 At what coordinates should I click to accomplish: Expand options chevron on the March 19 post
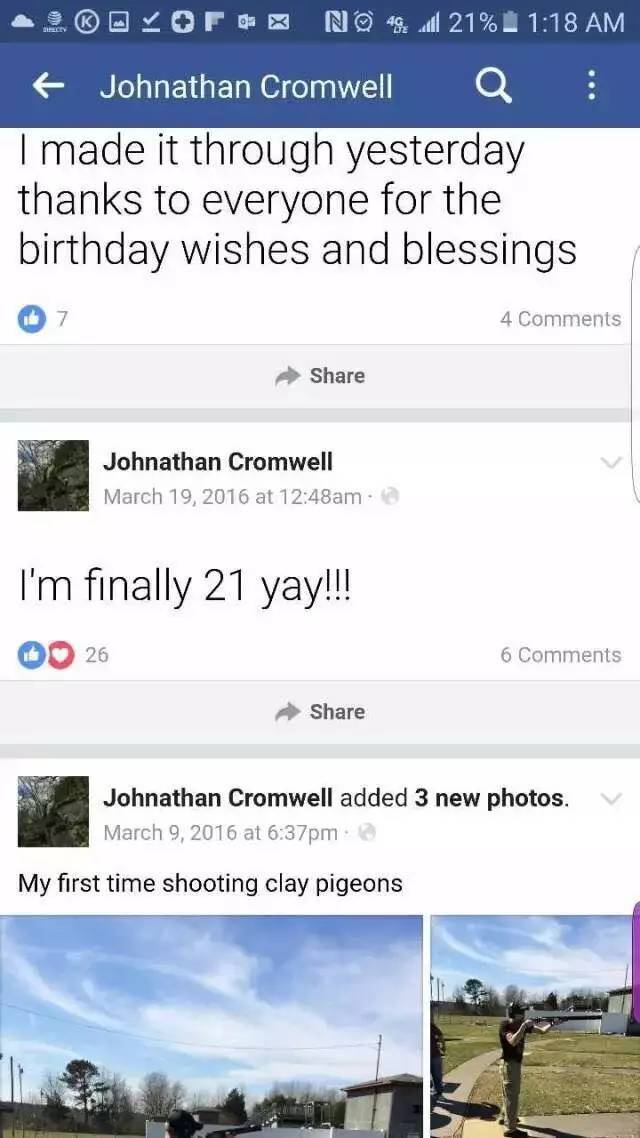[610, 463]
